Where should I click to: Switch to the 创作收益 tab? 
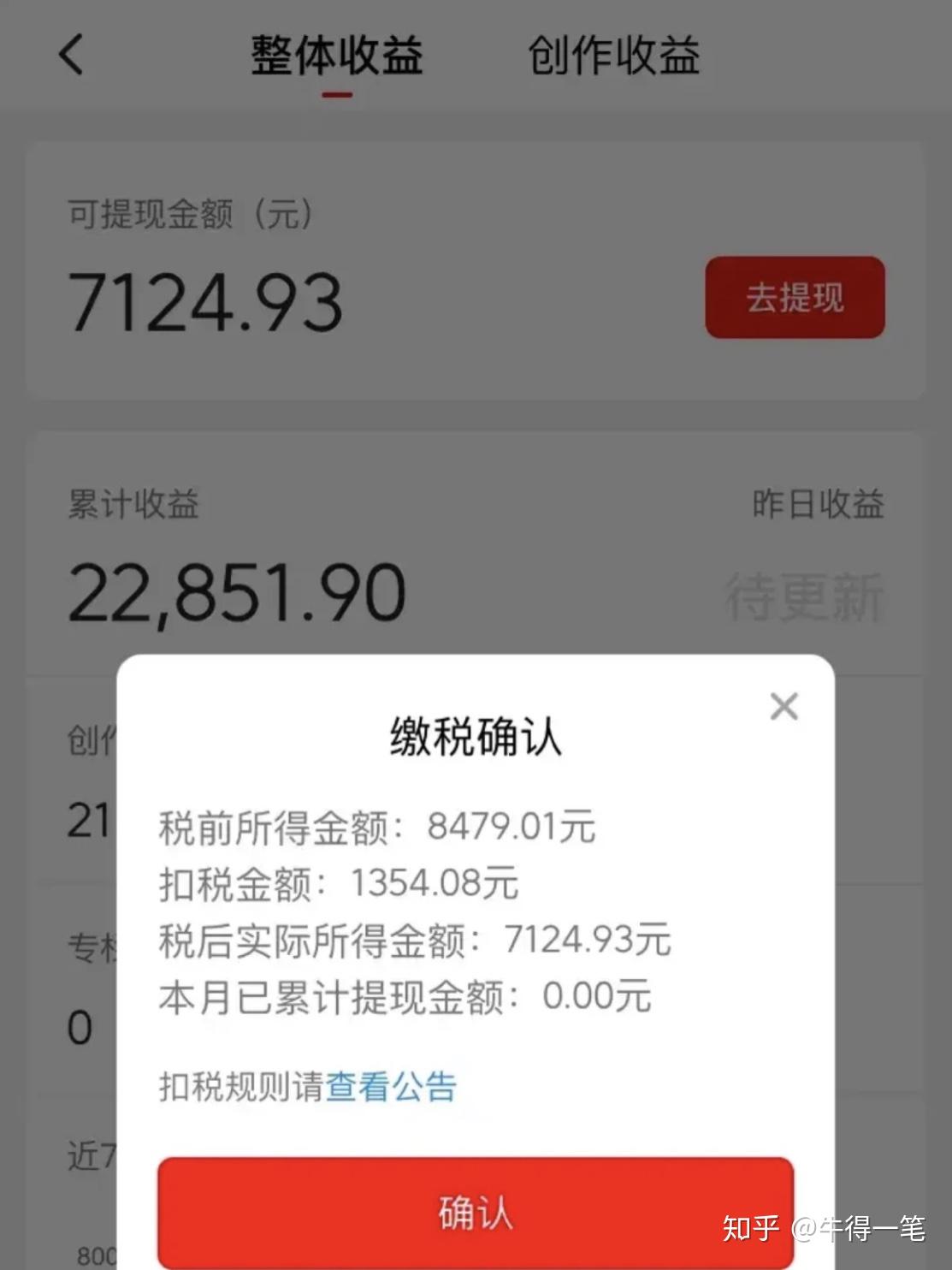613,56
